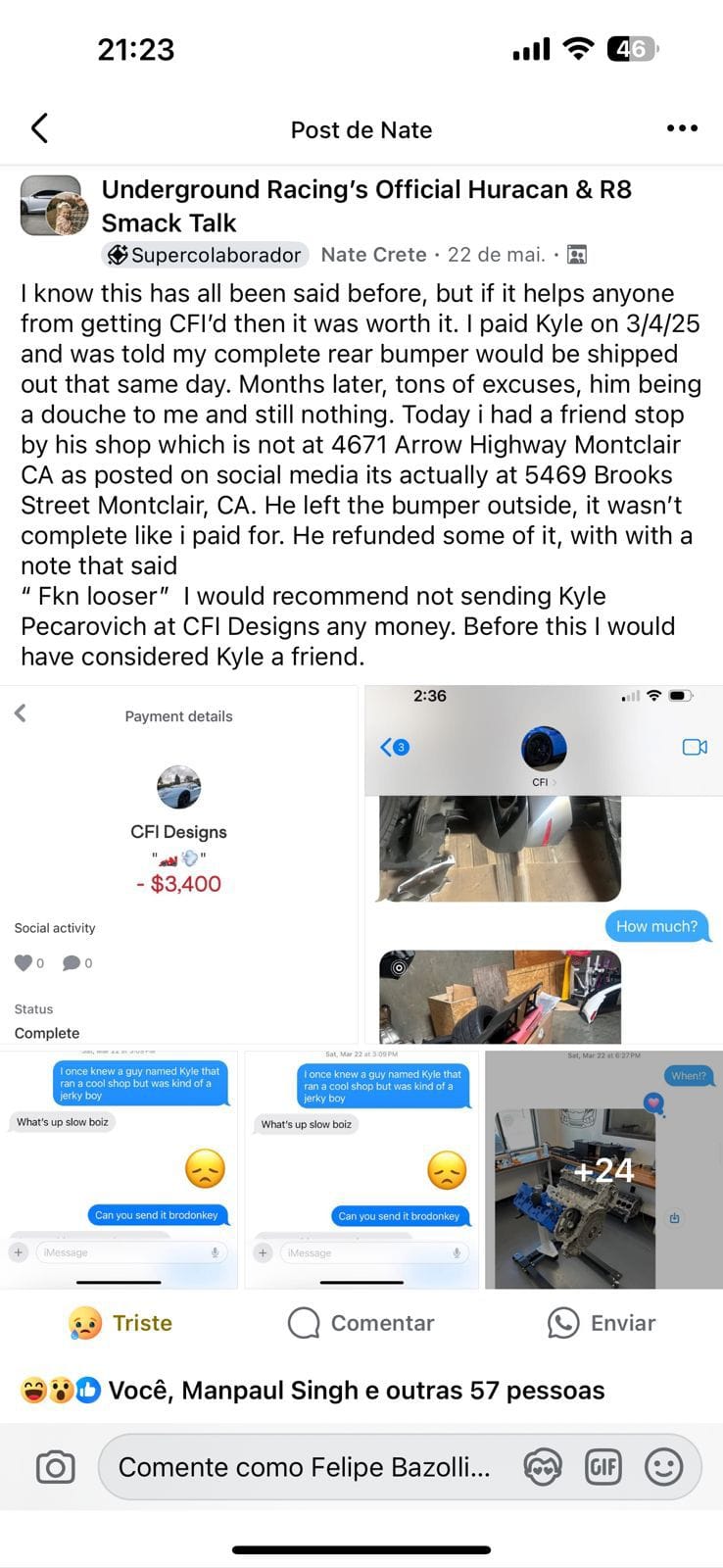
Task: Open the three-dot overflow menu
Action: point(681,128)
